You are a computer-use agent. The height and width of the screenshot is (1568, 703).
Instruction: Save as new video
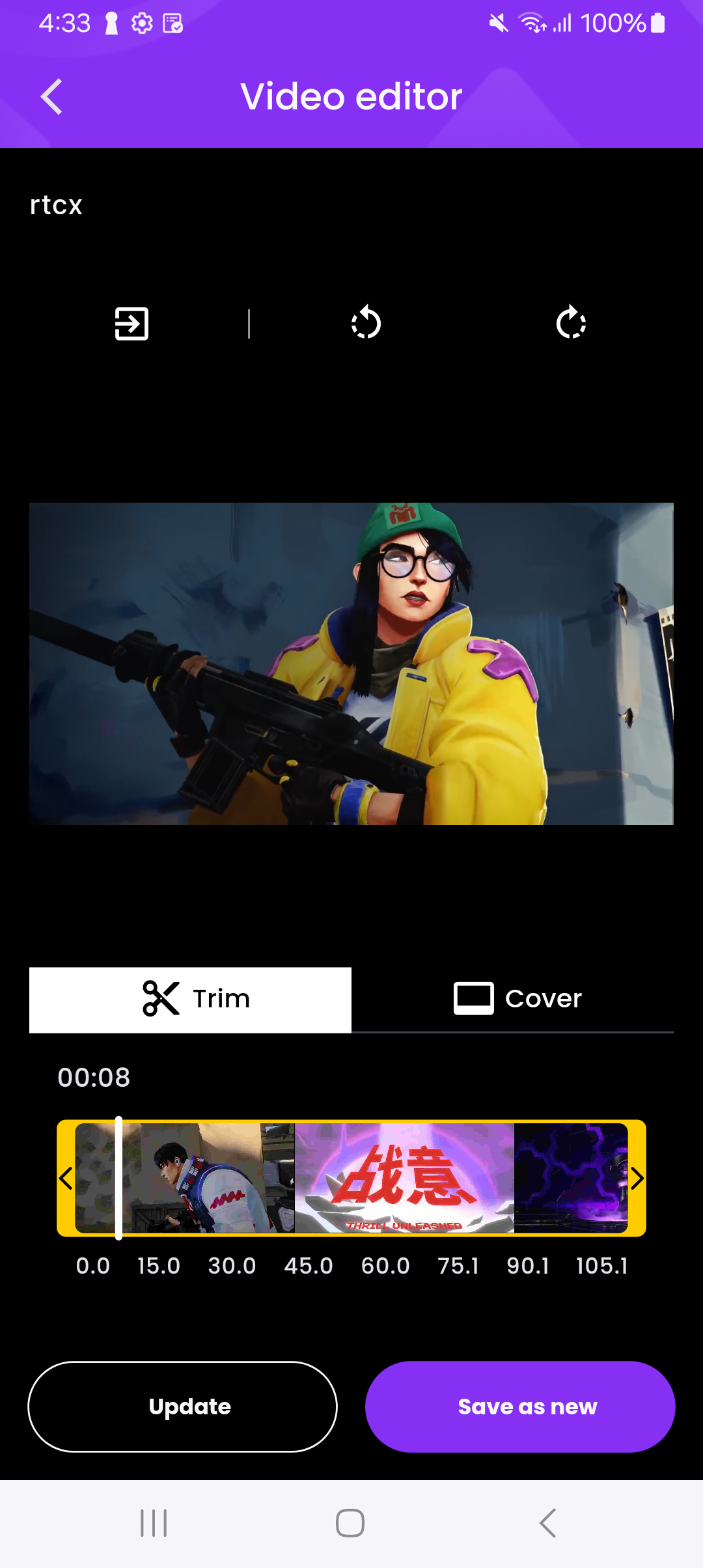point(520,1407)
